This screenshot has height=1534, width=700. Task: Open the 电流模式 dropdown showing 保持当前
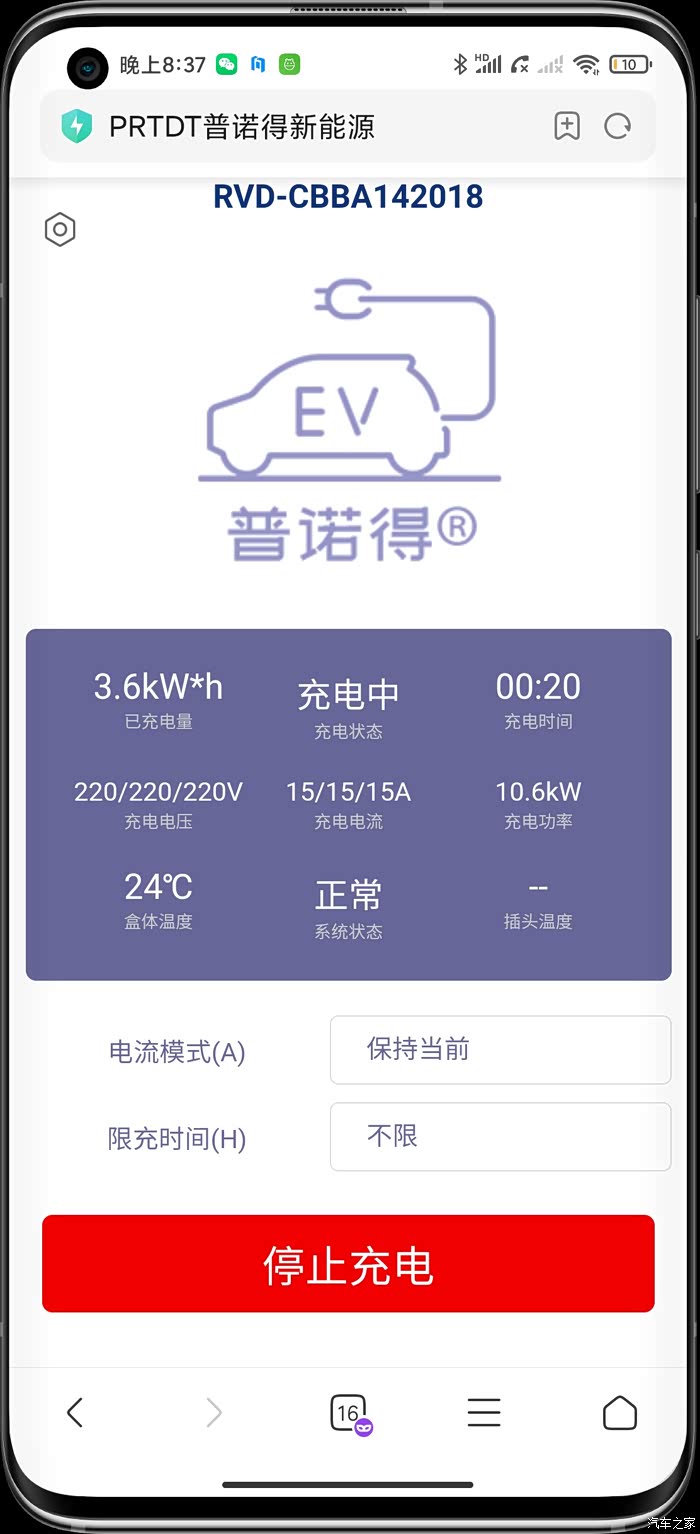(x=500, y=1050)
